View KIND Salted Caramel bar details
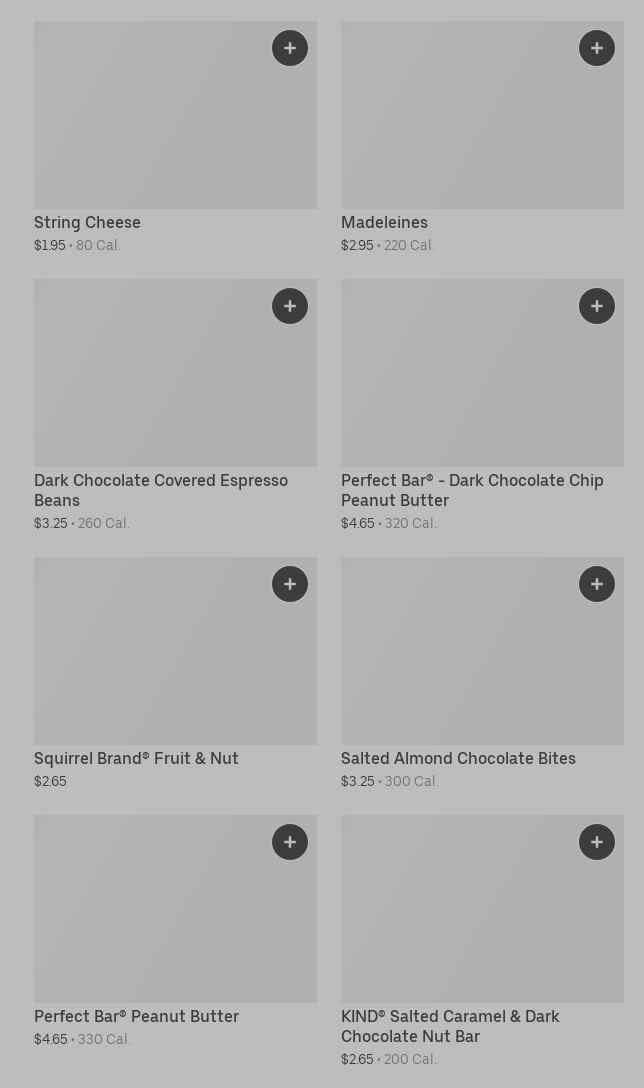The height and width of the screenshot is (1088, 644). click(x=460, y=925)
